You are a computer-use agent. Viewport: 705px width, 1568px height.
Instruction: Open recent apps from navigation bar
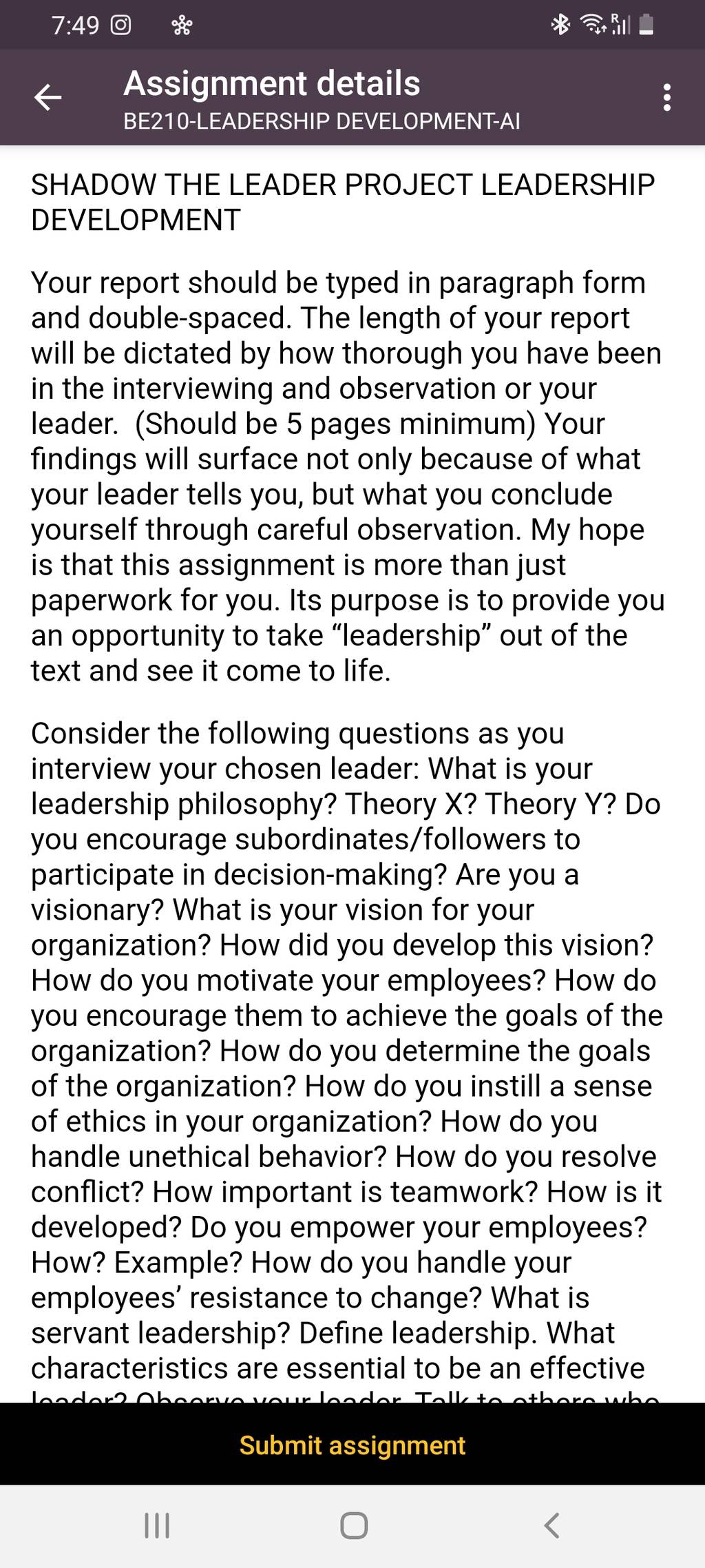coord(157,1526)
